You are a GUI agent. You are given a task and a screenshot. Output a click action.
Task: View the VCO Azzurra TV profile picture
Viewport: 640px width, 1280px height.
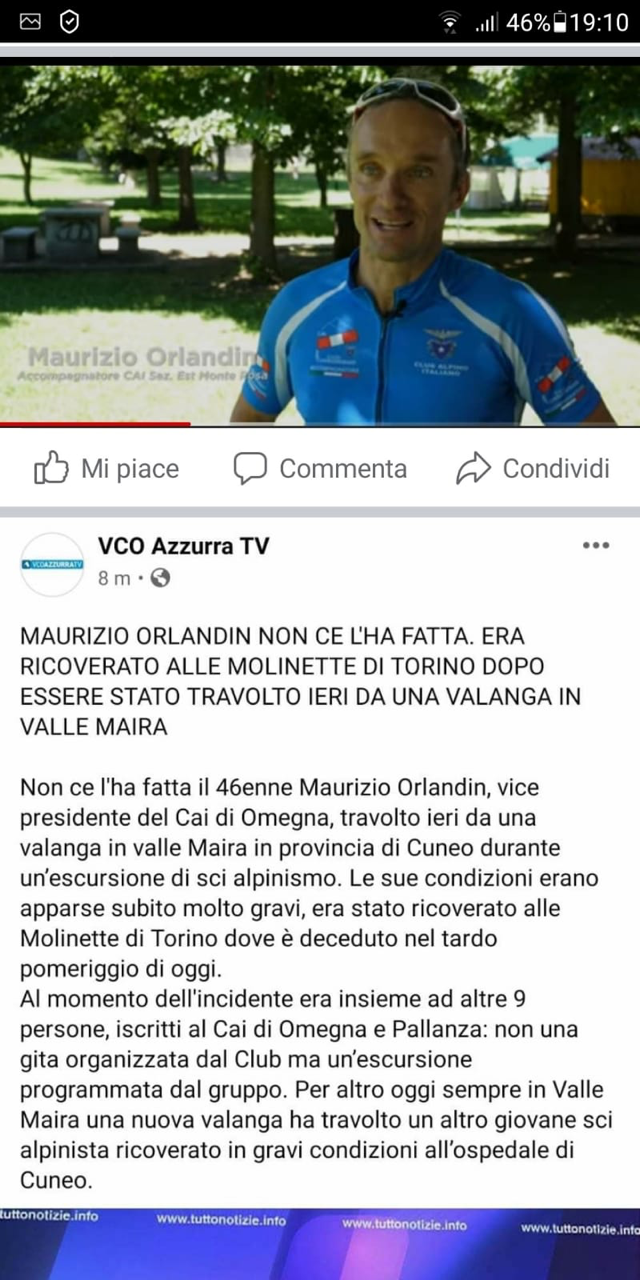click(x=52, y=564)
